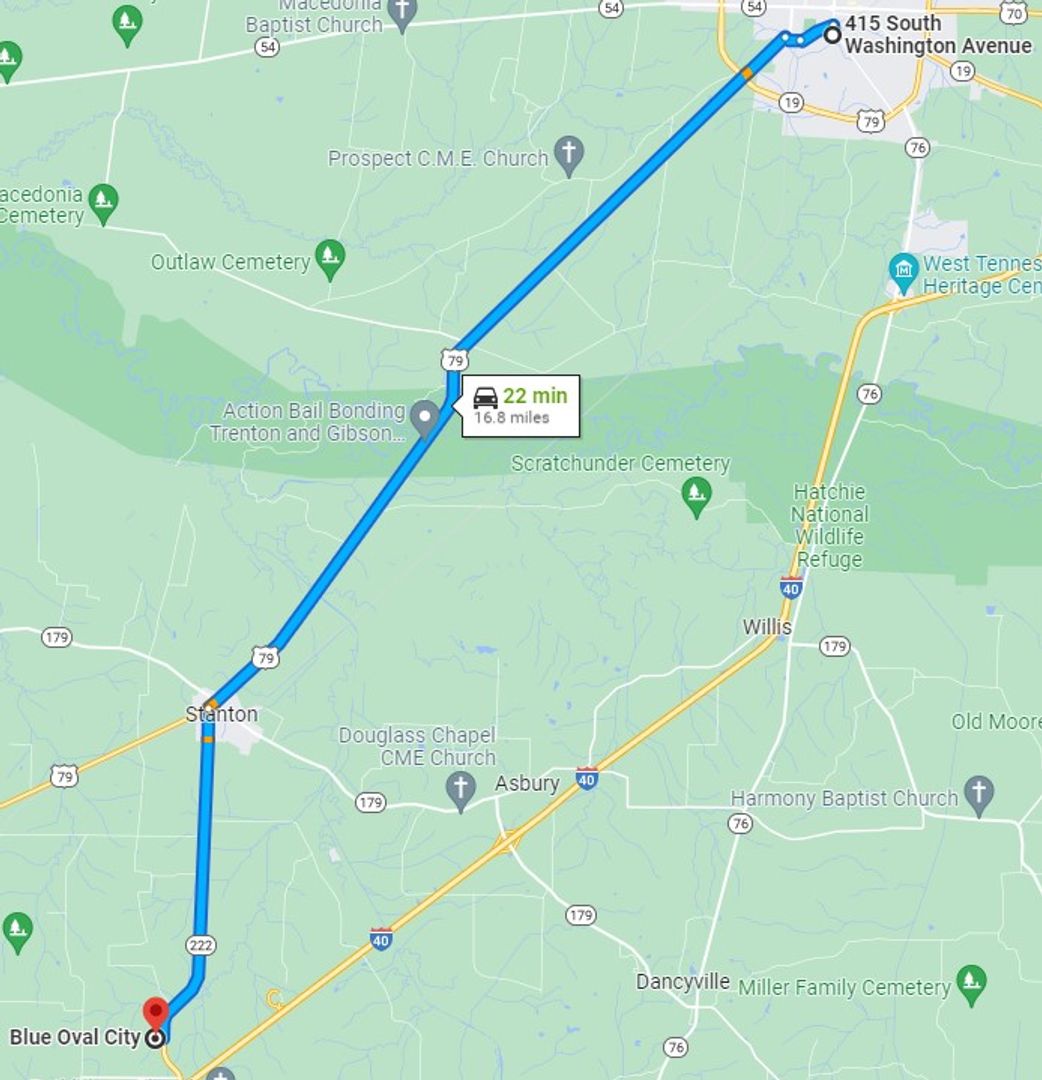Screen dimensions: 1042x1080
Task: Open the Action Bail Bonding place pin
Action: (x=426, y=417)
